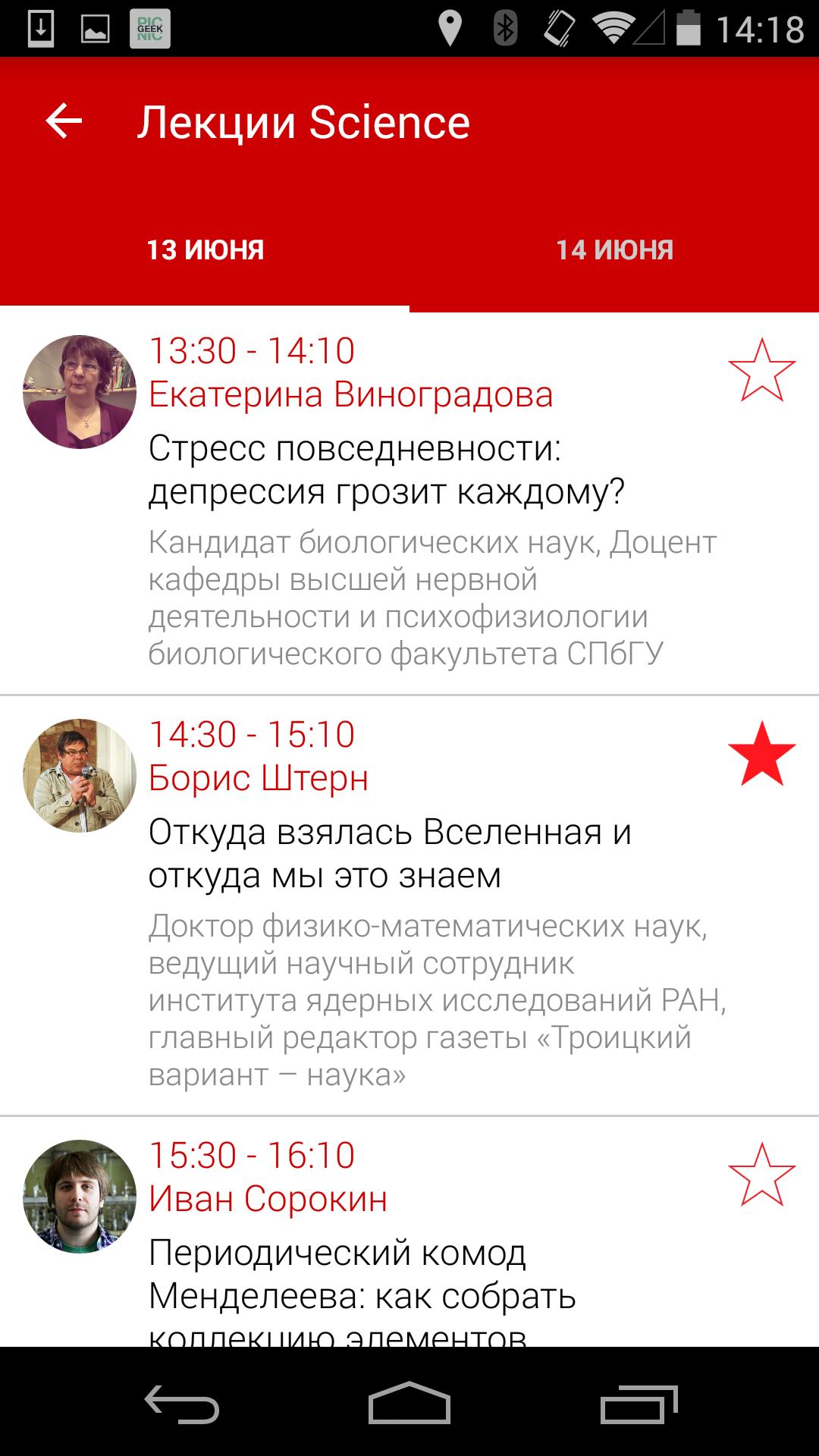Switch to the 14 июня tab
The height and width of the screenshot is (1456, 819).
tap(614, 250)
